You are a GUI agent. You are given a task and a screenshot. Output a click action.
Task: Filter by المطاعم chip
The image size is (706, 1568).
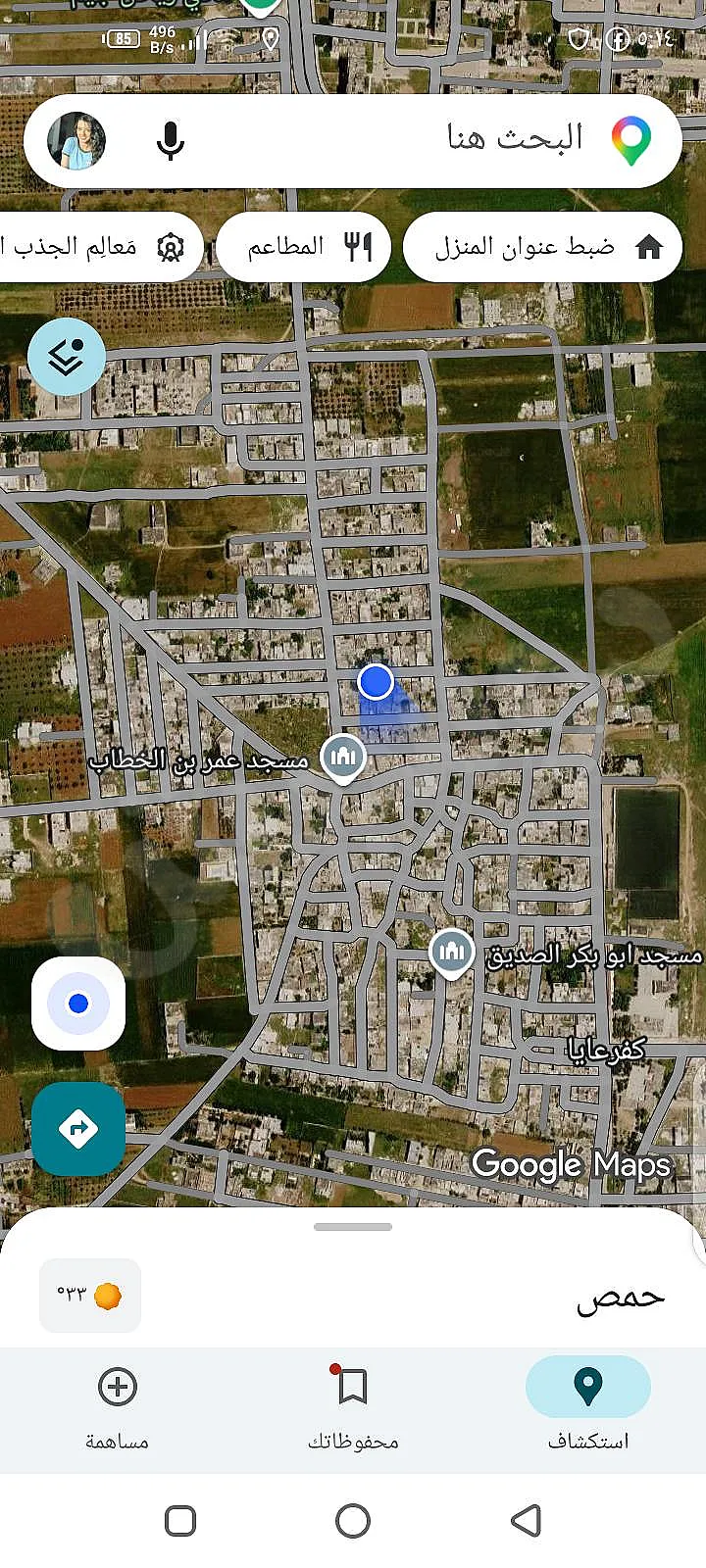point(303,247)
